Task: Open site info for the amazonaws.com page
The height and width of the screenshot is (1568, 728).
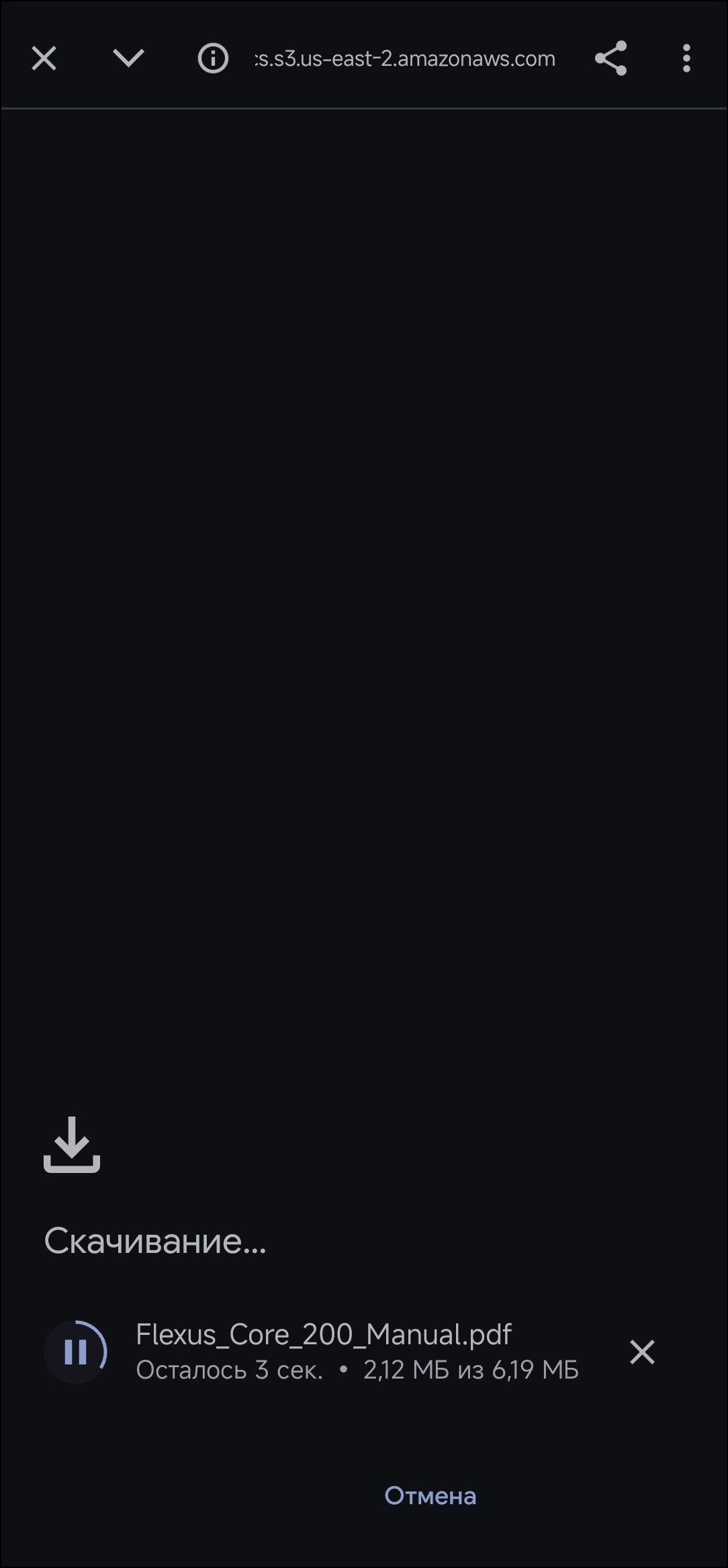Action: coord(213,58)
